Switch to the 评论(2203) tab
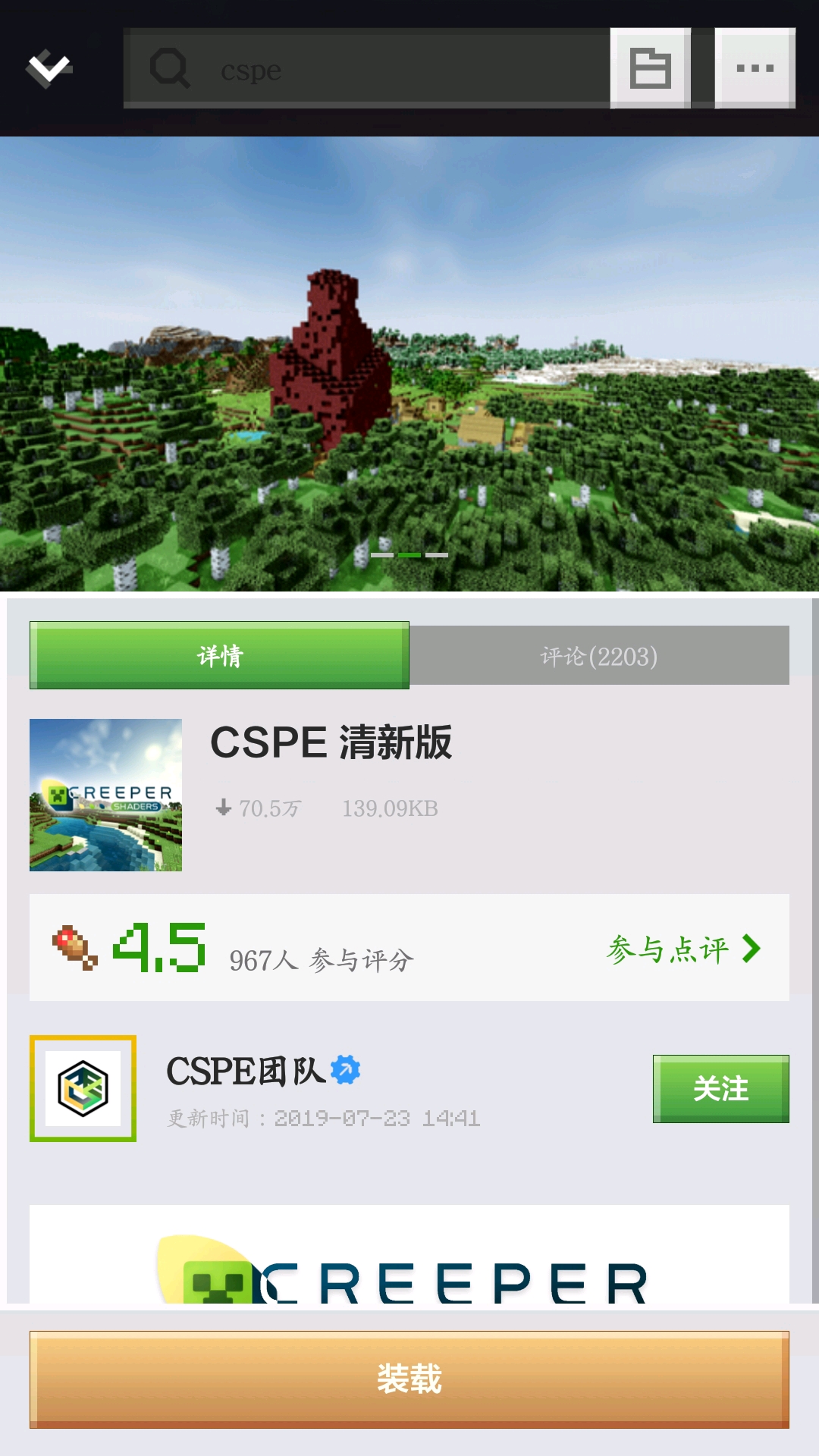 click(x=599, y=656)
